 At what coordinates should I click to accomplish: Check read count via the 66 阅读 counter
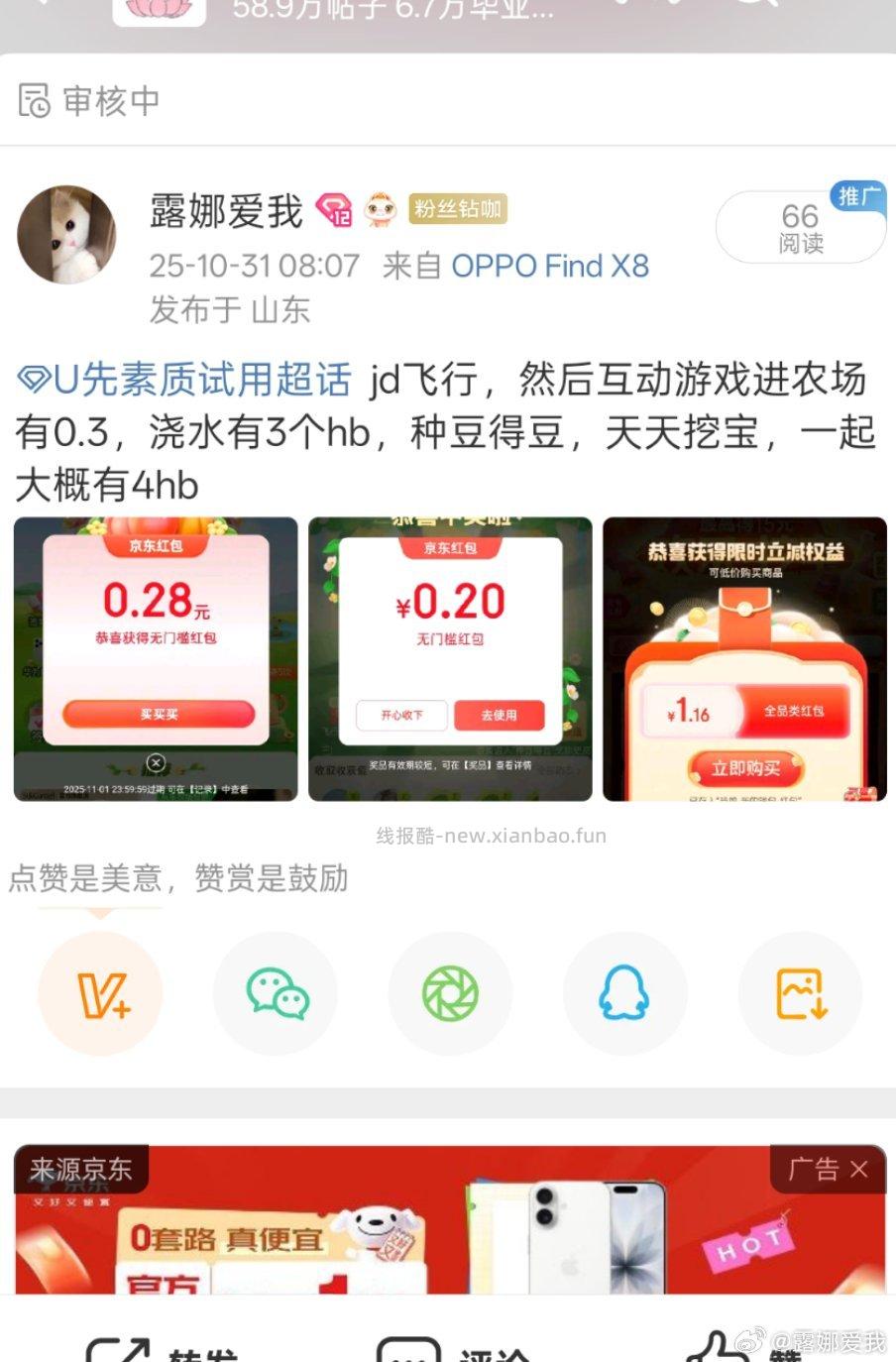[x=801, y=227]
